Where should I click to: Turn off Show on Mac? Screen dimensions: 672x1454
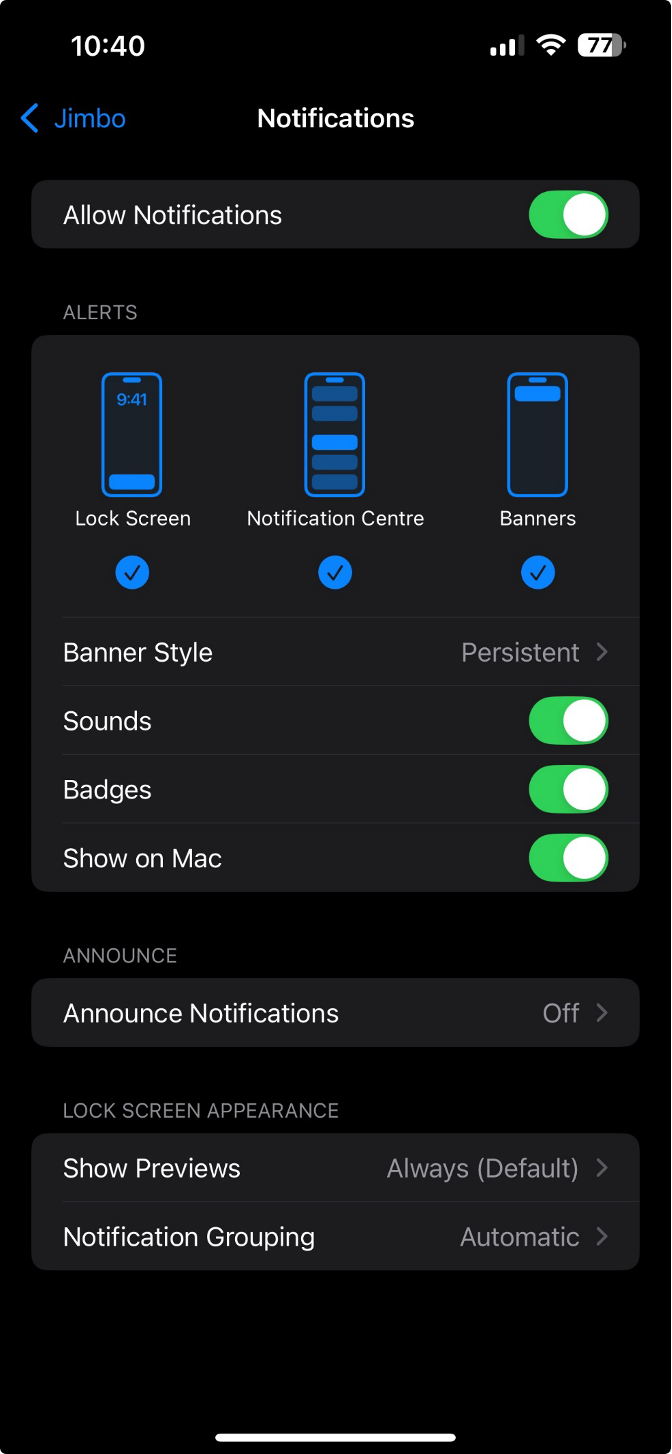click(x=568, y=859)
